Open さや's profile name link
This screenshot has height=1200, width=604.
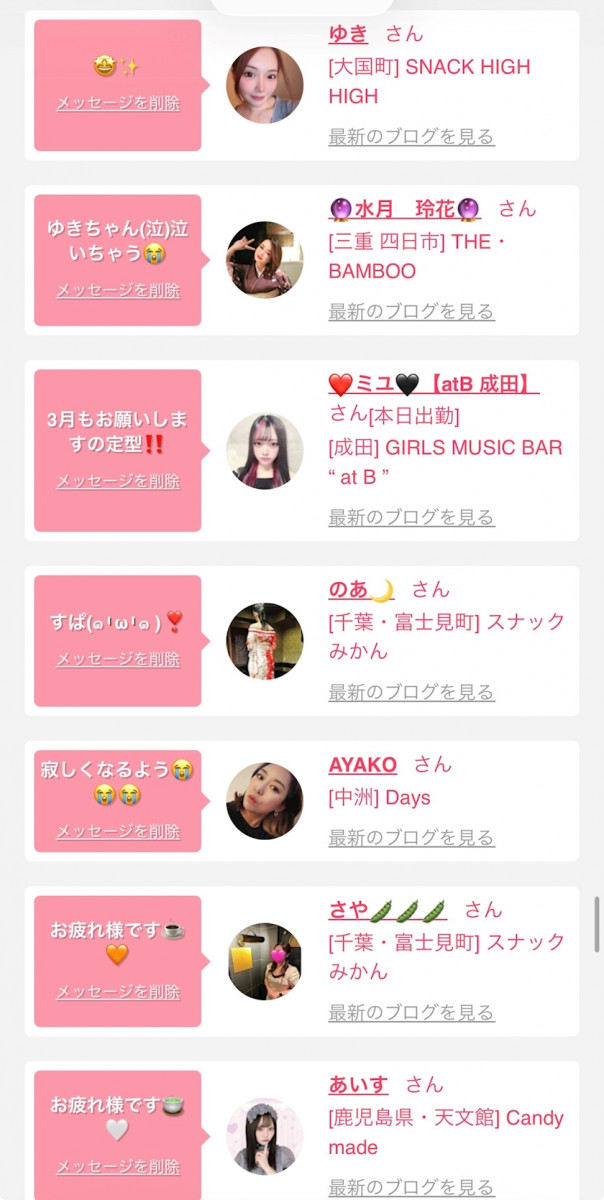click(x=387, y=910)
